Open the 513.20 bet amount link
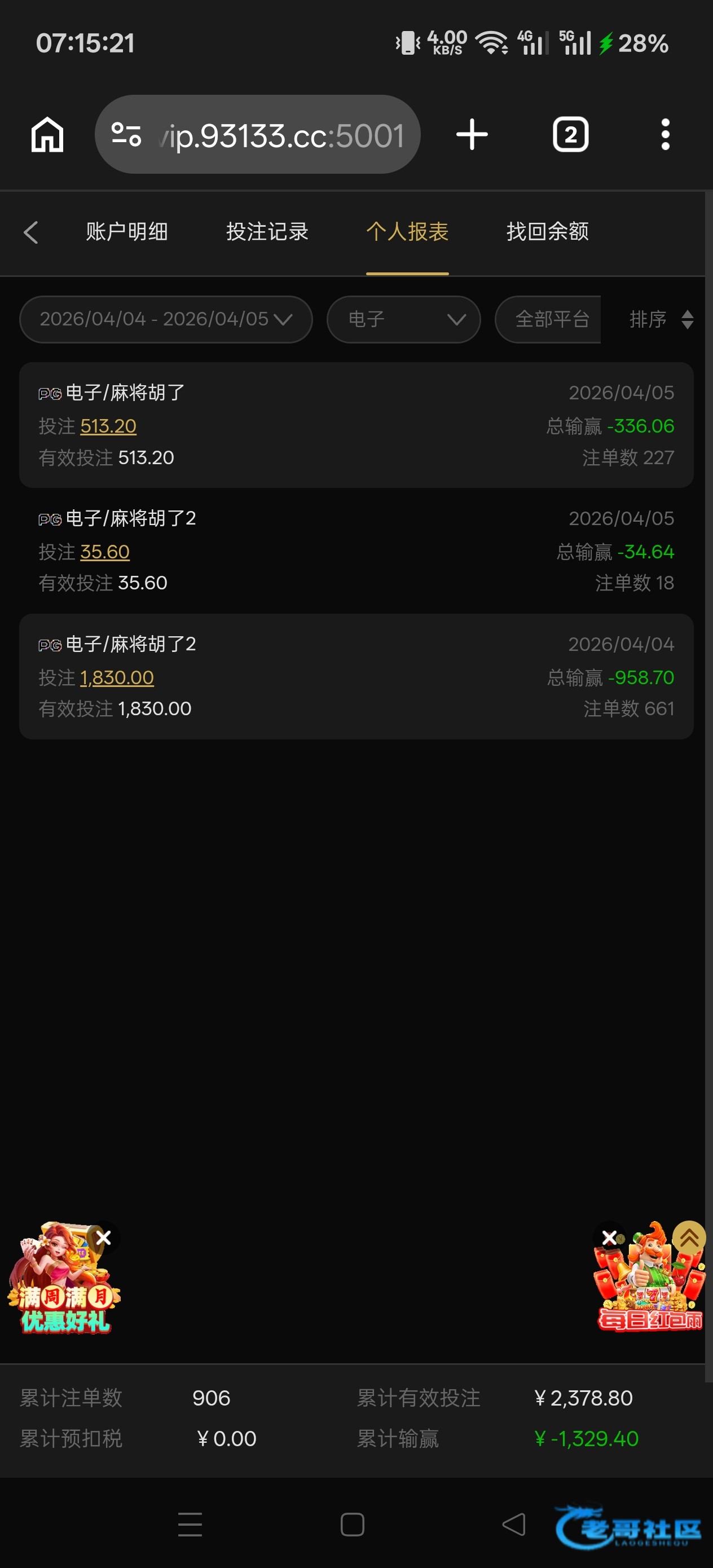The width and height of the screenshot is (713, 1568). pos(108,426)
